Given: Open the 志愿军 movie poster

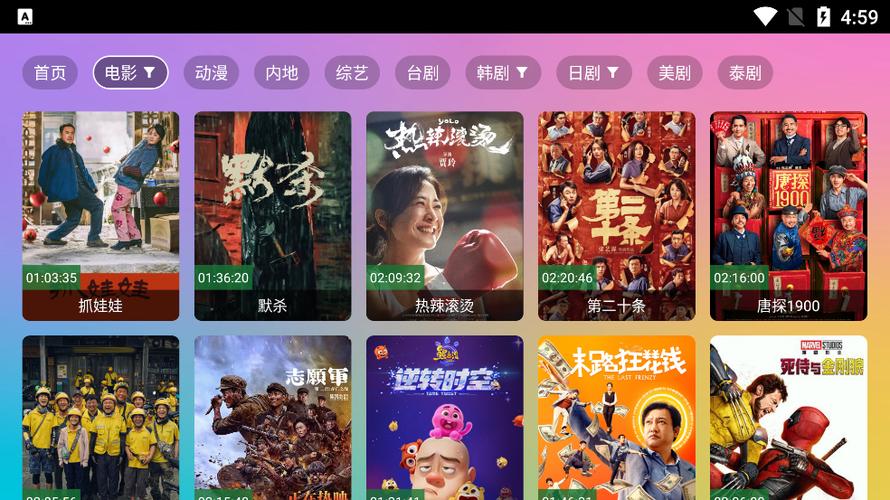Looking at the screenshot, I should coord(273,418).
